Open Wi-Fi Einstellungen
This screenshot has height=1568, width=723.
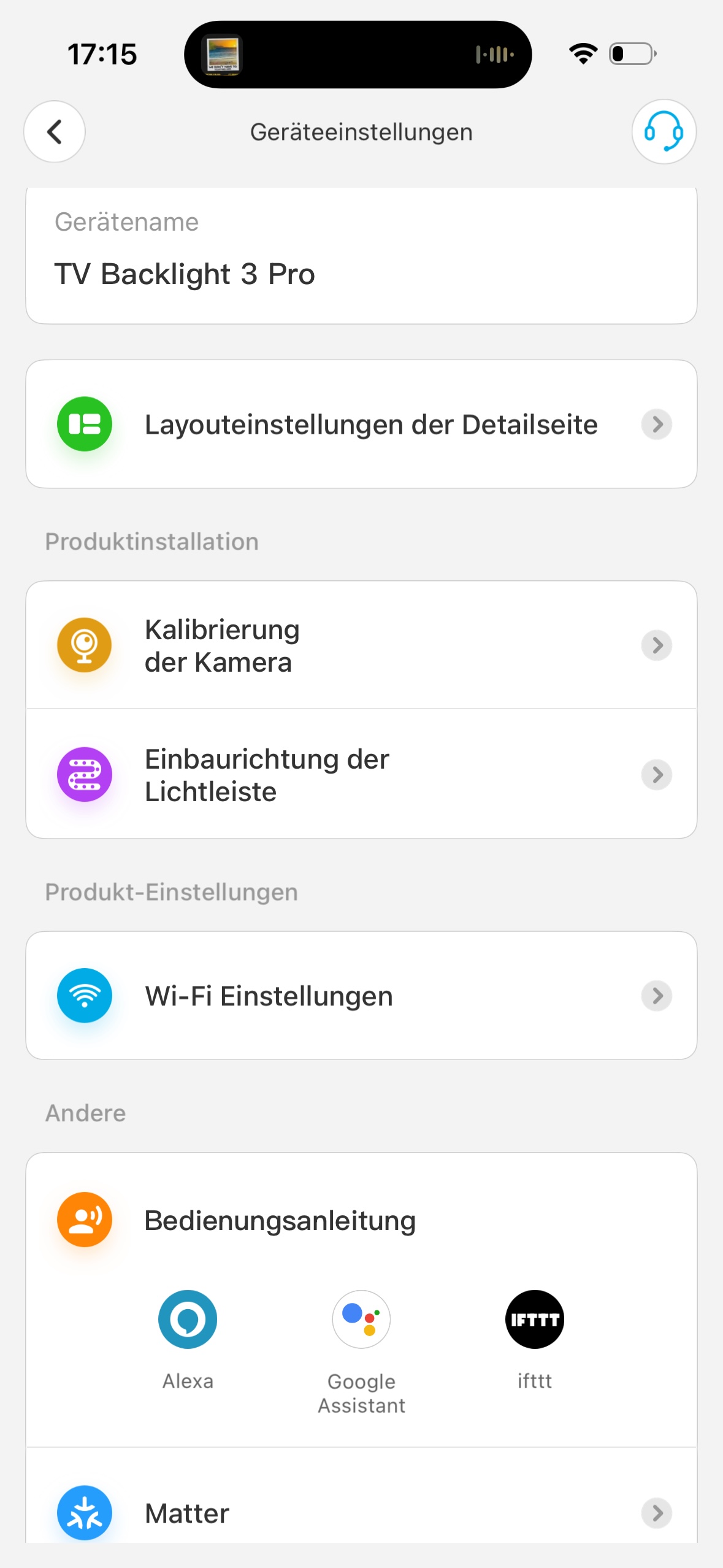point(361,996)
